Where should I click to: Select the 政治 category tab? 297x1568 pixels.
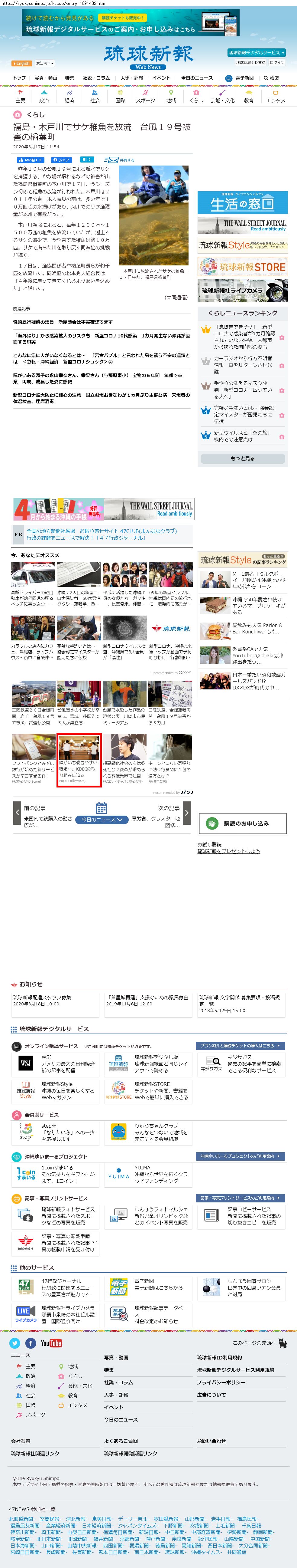click(44, 97)
